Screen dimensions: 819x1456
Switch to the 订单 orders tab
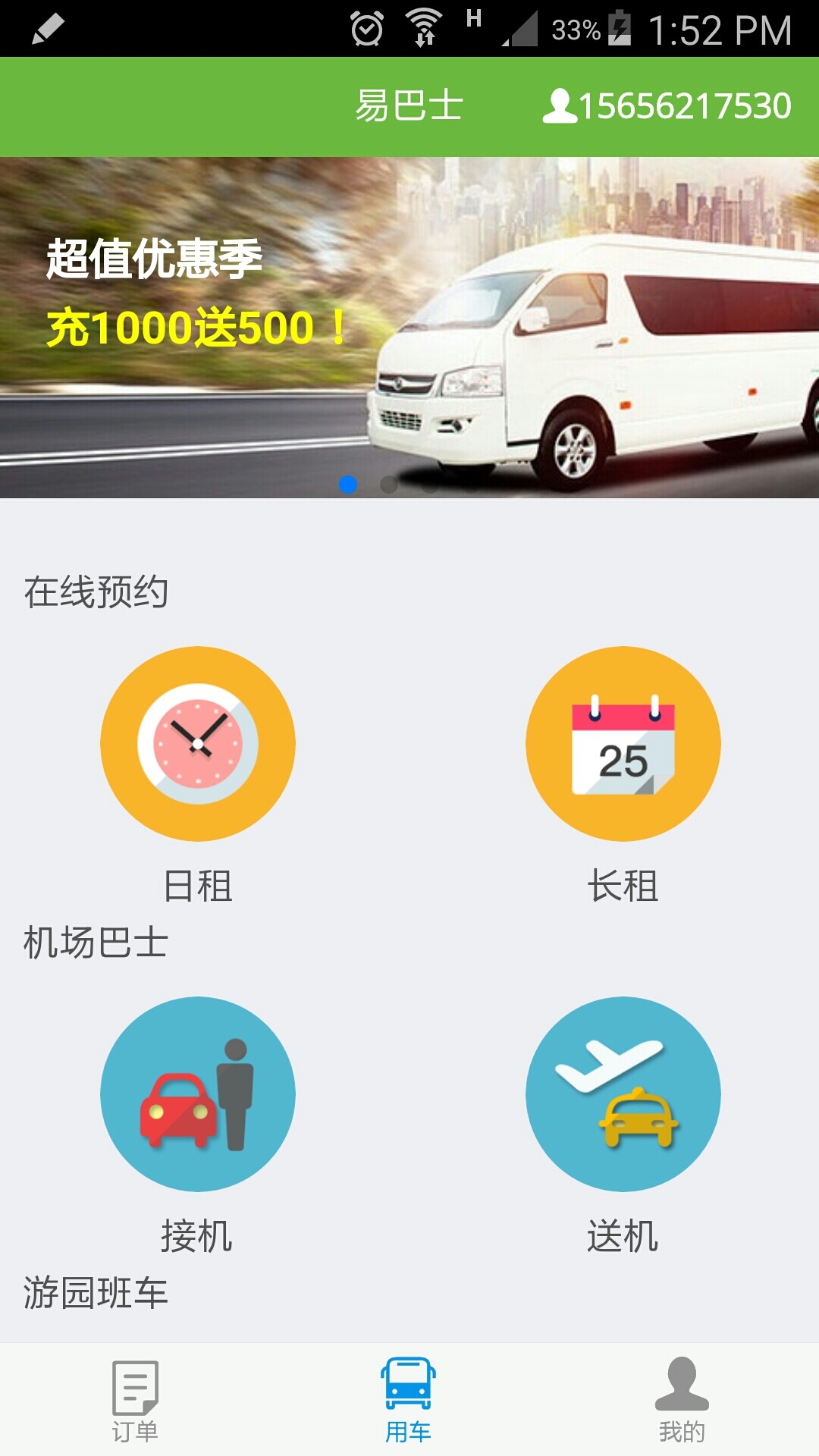click(135, 1400)
